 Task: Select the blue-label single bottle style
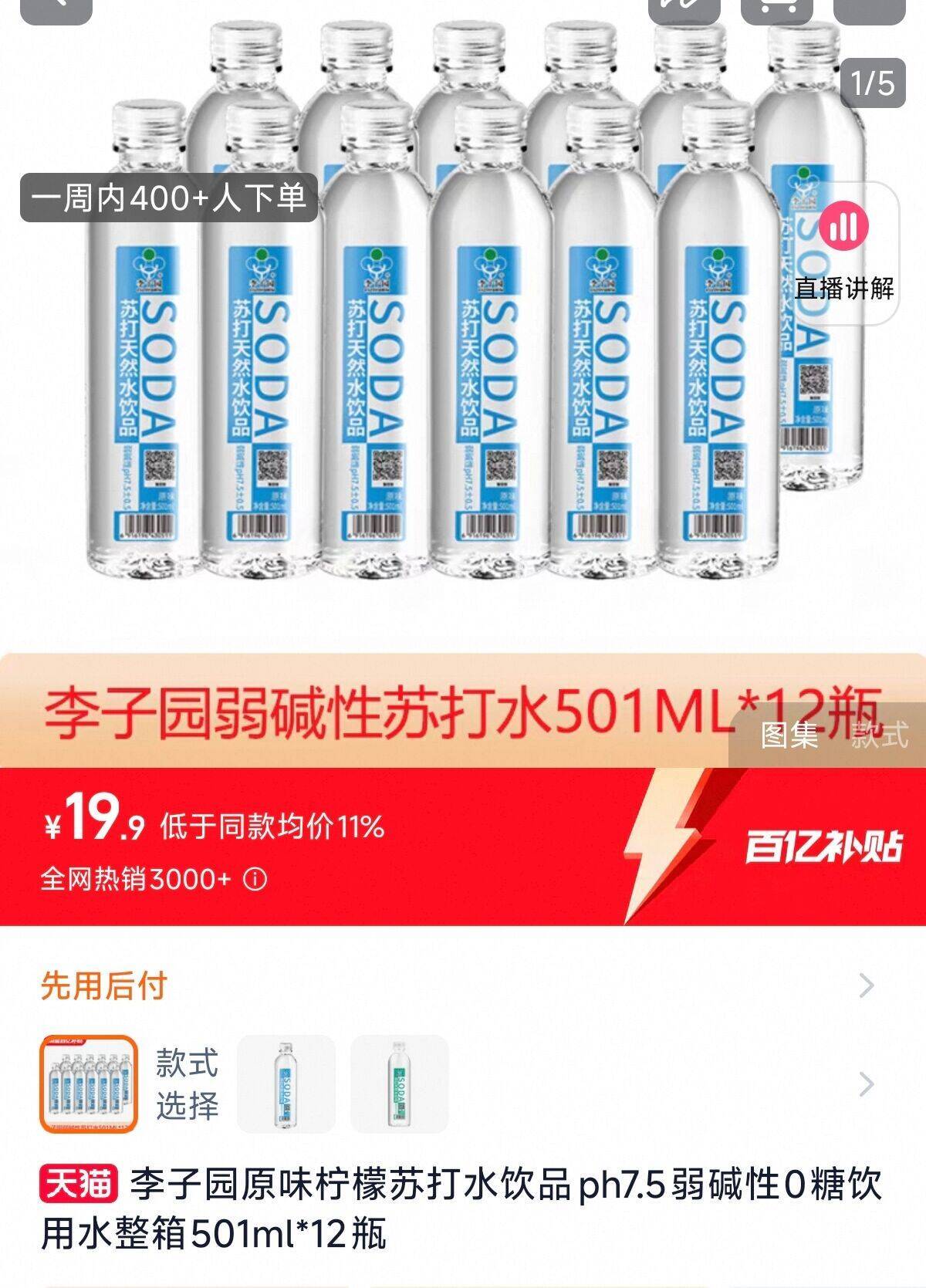click(286, 1083)
